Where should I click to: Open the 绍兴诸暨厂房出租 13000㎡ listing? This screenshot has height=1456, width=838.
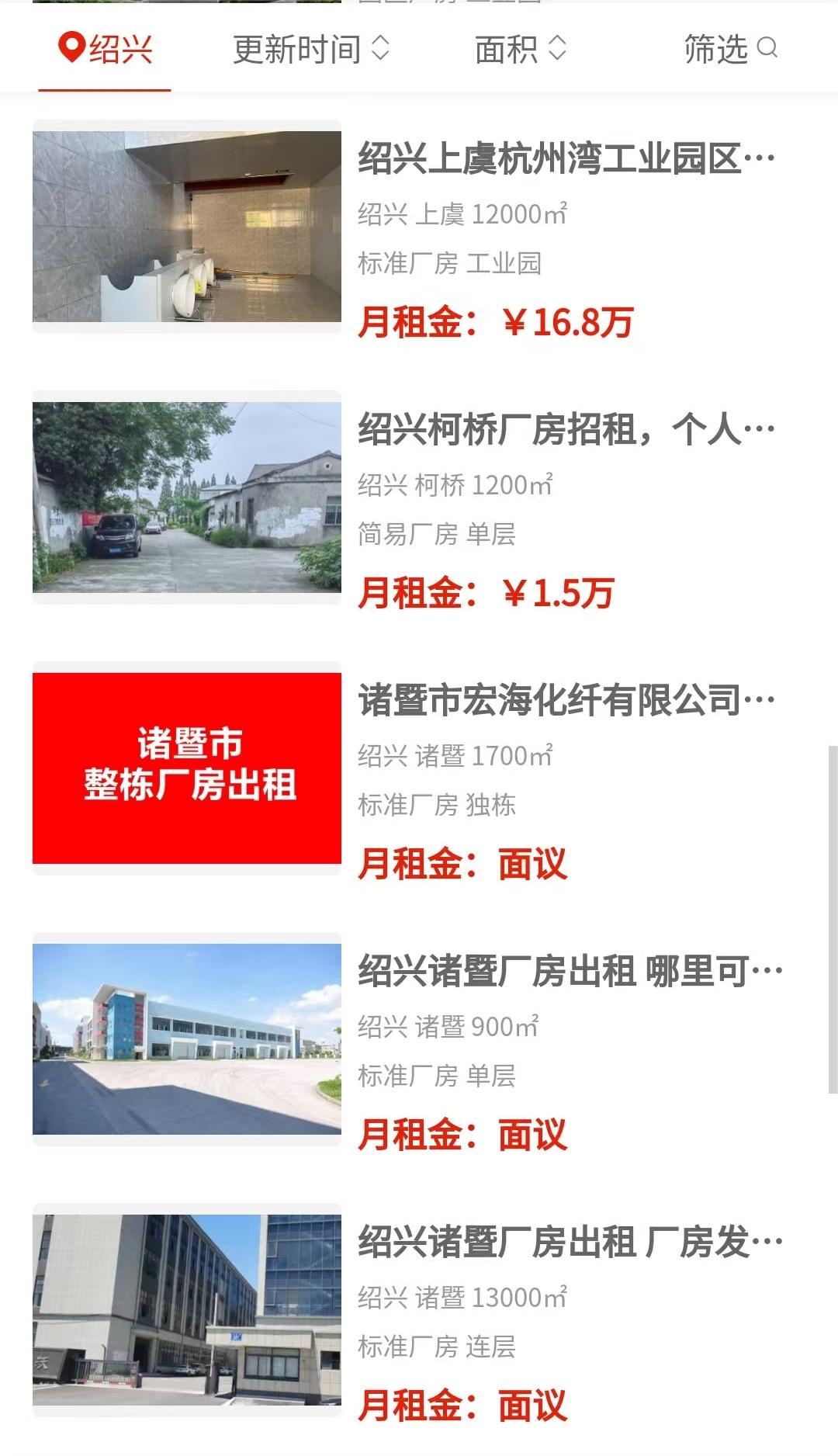coord(570,1243)
